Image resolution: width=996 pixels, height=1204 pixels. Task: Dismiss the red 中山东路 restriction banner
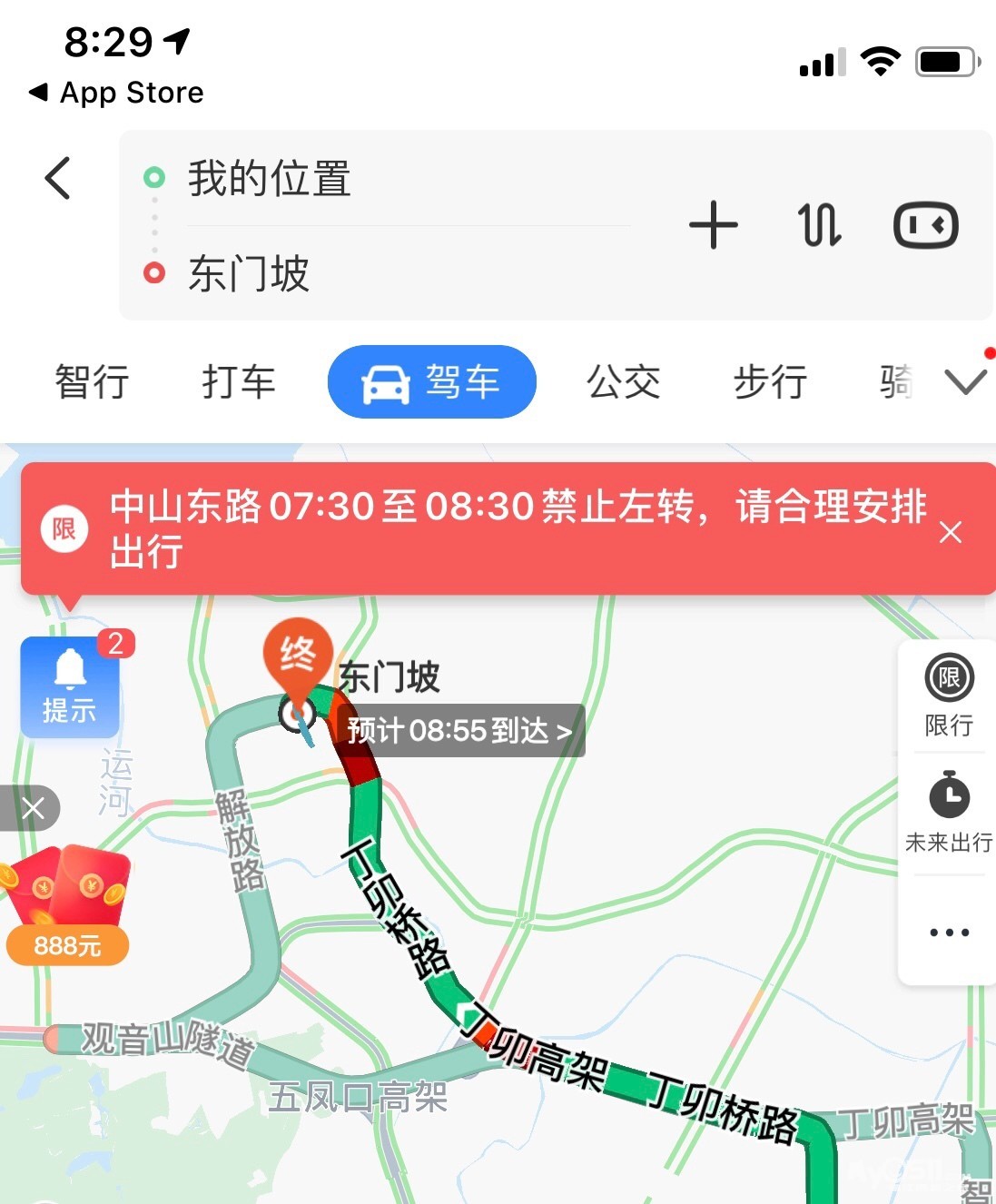click(950, 532)
